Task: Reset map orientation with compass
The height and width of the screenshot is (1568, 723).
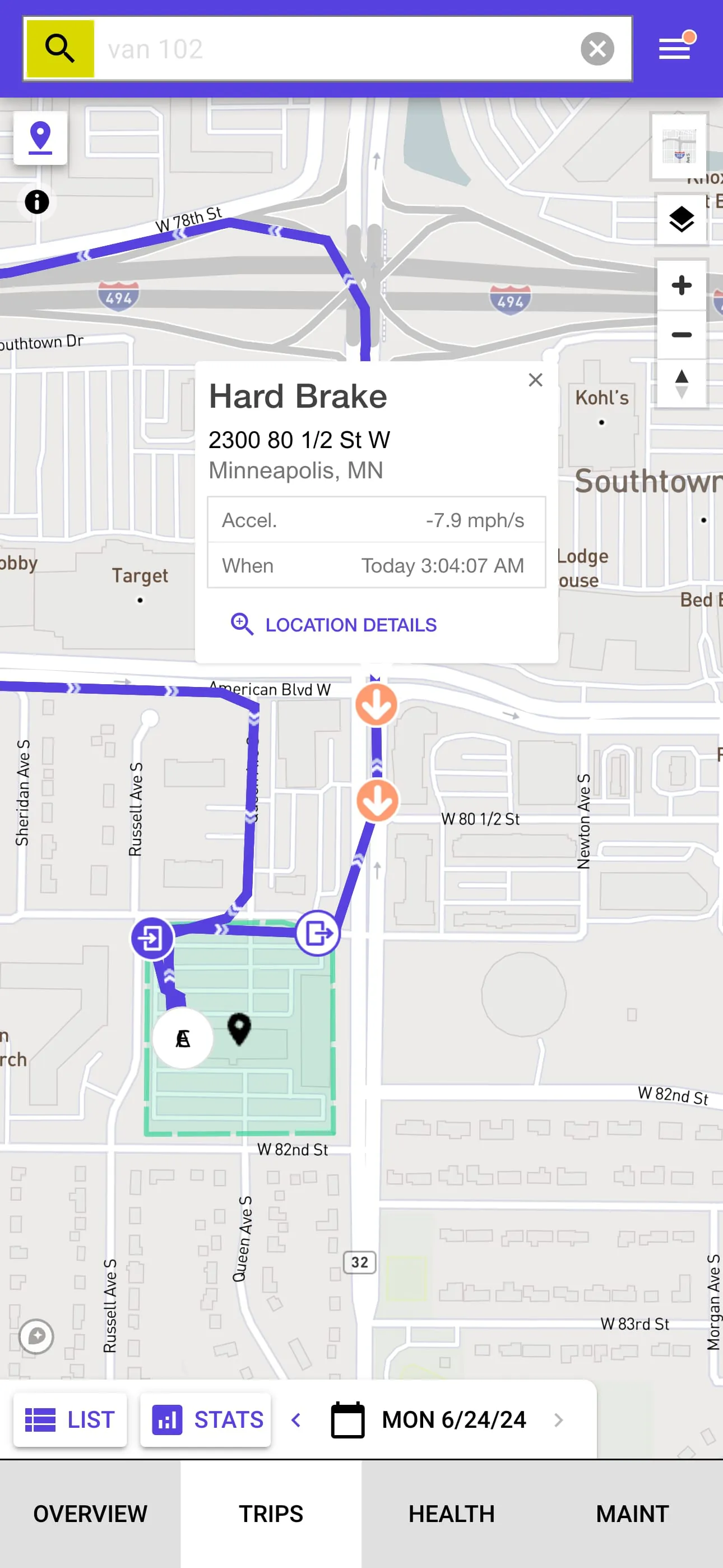Action: pyautogui.click(x=681, y=384)
